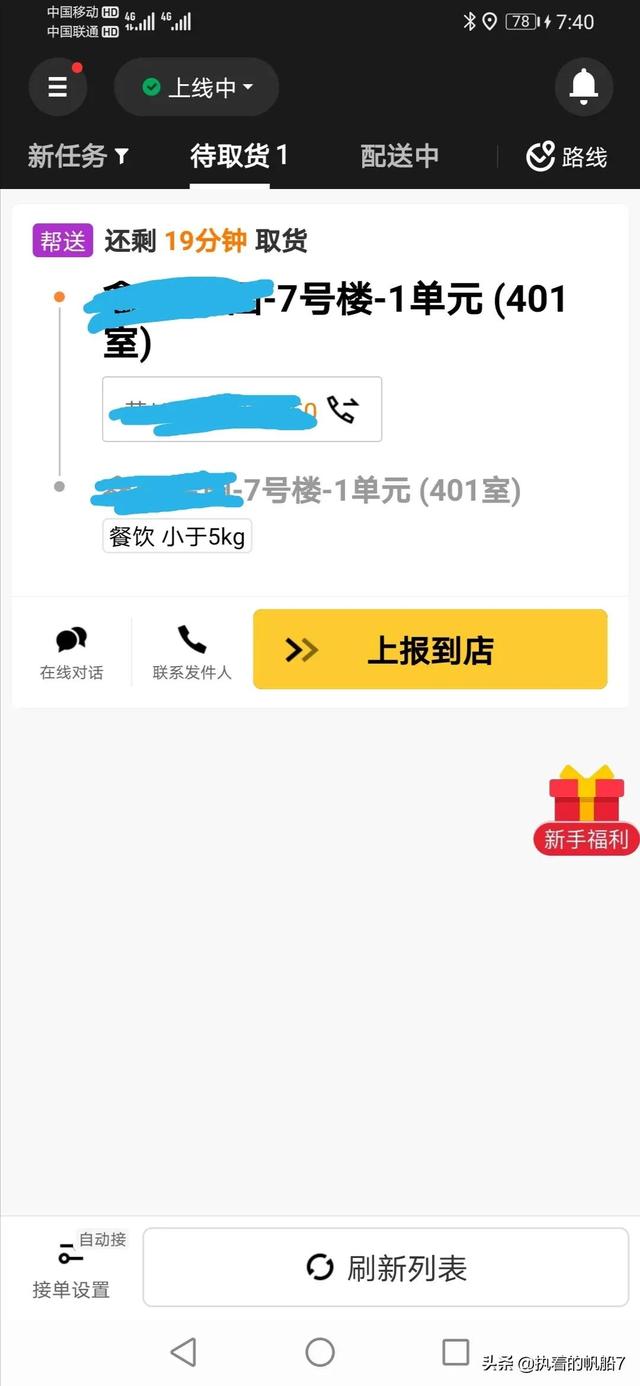Open the 路线 route view
Image resolution: width=640 pixels, height=1386 pixels.
567,157
